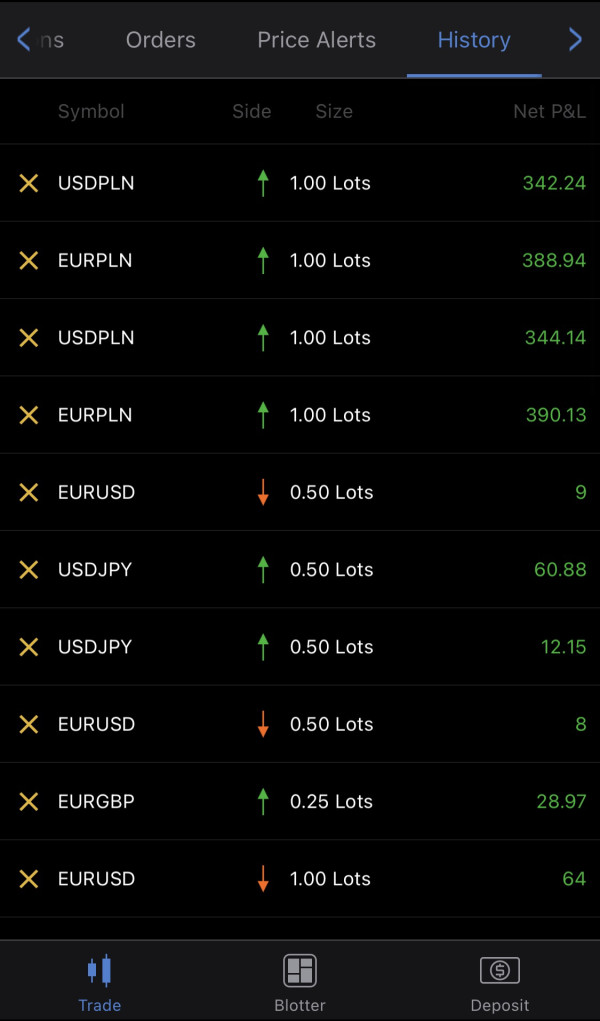600x1021 pixels.
Task: View the USDJPY trade with 60.88 P&L
Action: coord(300,569)
